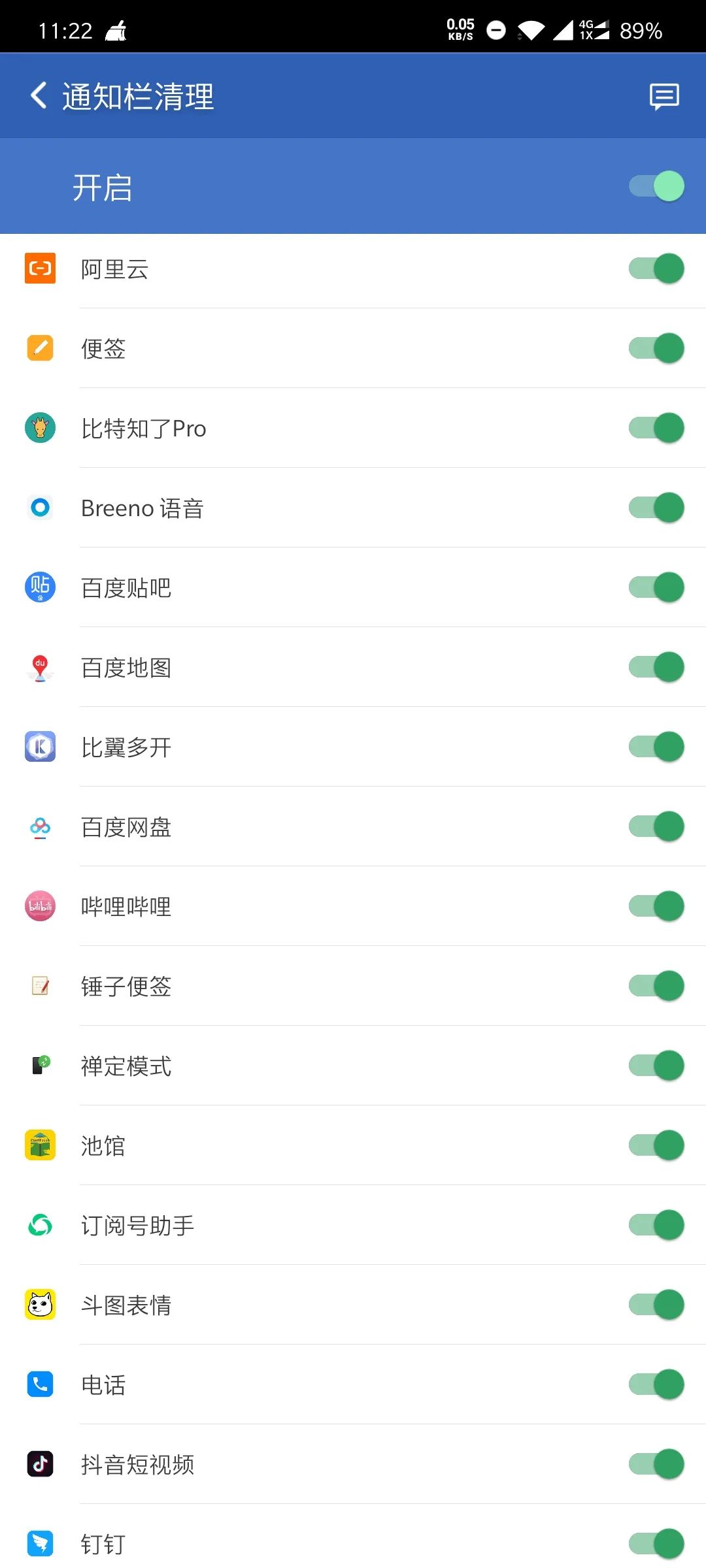Turn off the 钉钉 switch

tap(656, 1544)
